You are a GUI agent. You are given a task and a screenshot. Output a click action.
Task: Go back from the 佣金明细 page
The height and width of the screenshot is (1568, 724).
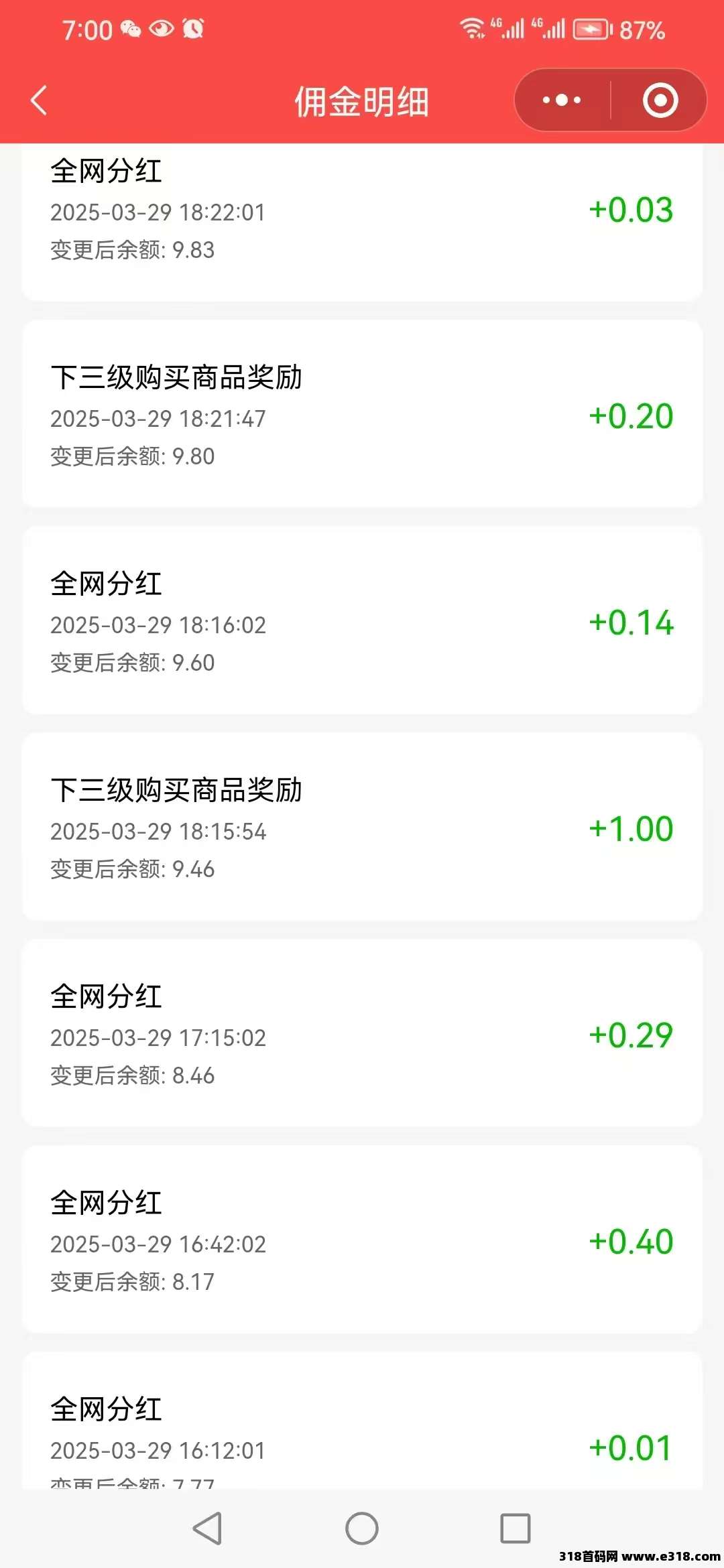[x=39, y=101]
